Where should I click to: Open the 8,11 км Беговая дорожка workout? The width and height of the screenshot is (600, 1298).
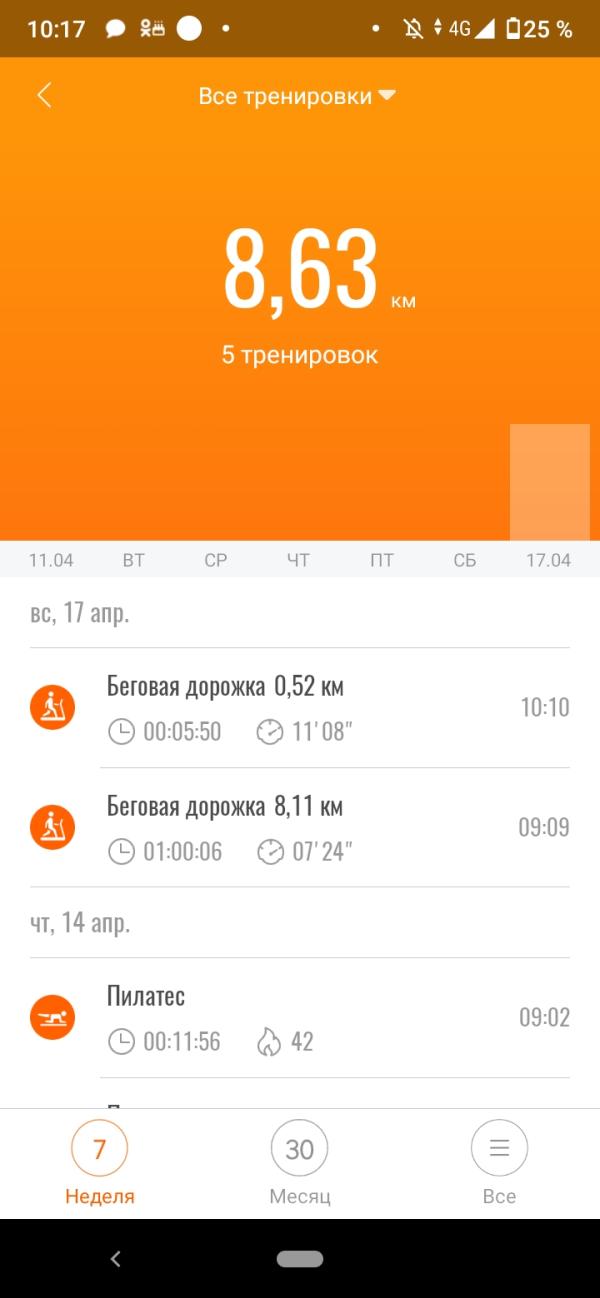(300, 828)
